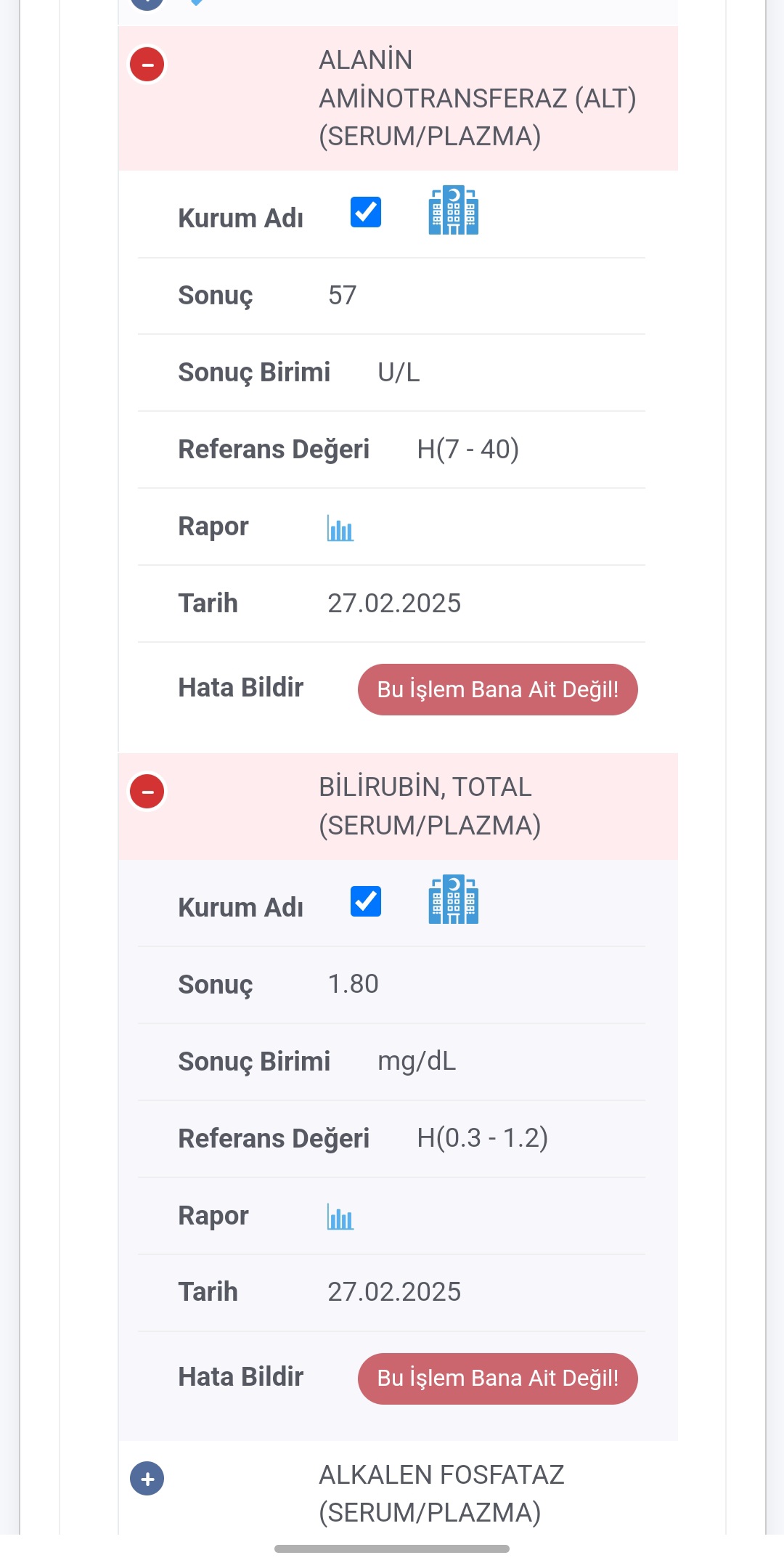Image resolution: width=784 pixels, height=1563 pixels.
Task: Open hospital icon in Bilirubin section
Action: pos(454,900)
